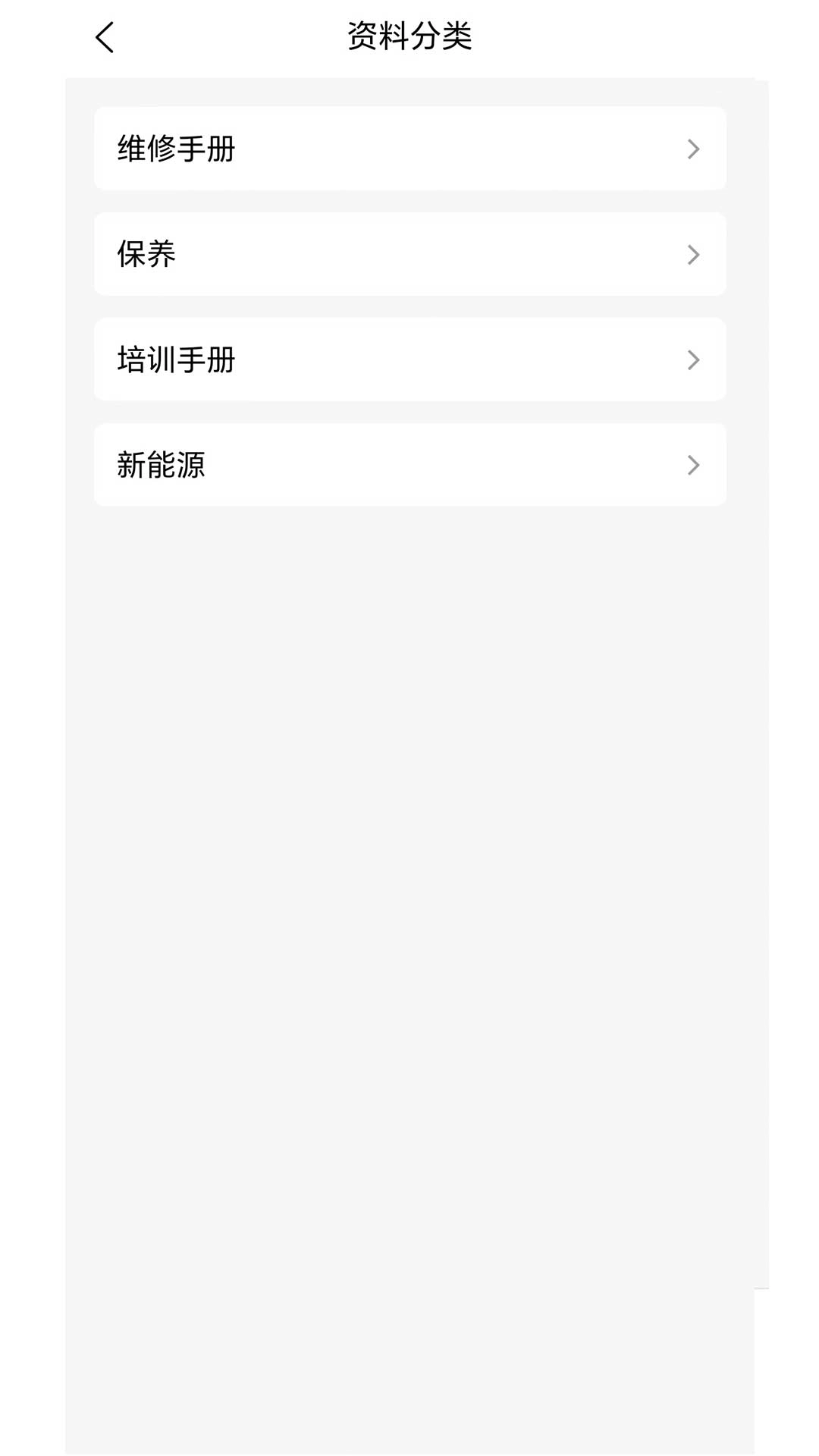Open the 保养 section via its chevron
The height and width of the screenshot is (1456, 819).
[x=694, y=254]
